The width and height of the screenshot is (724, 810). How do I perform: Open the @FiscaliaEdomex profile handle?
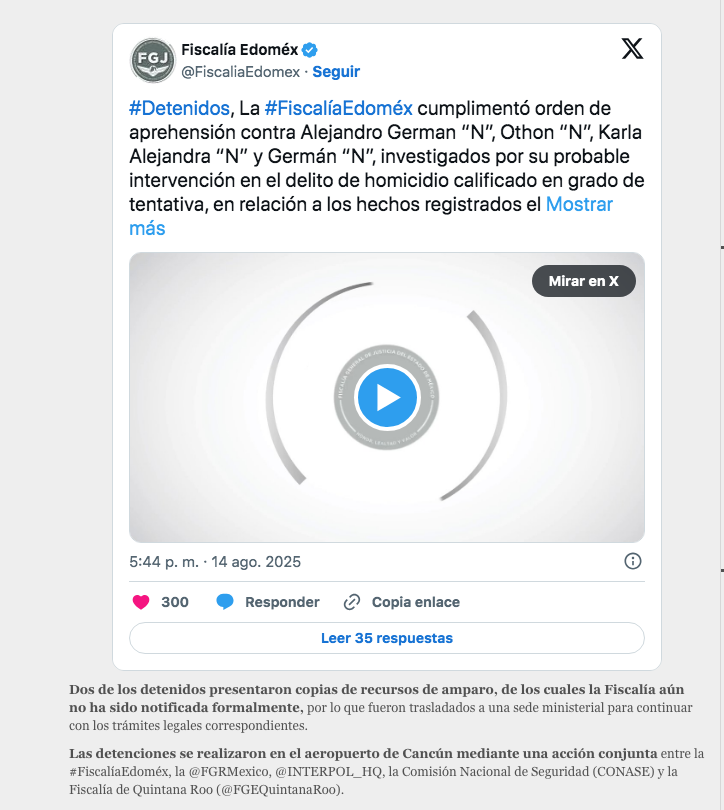coord(241,72)
